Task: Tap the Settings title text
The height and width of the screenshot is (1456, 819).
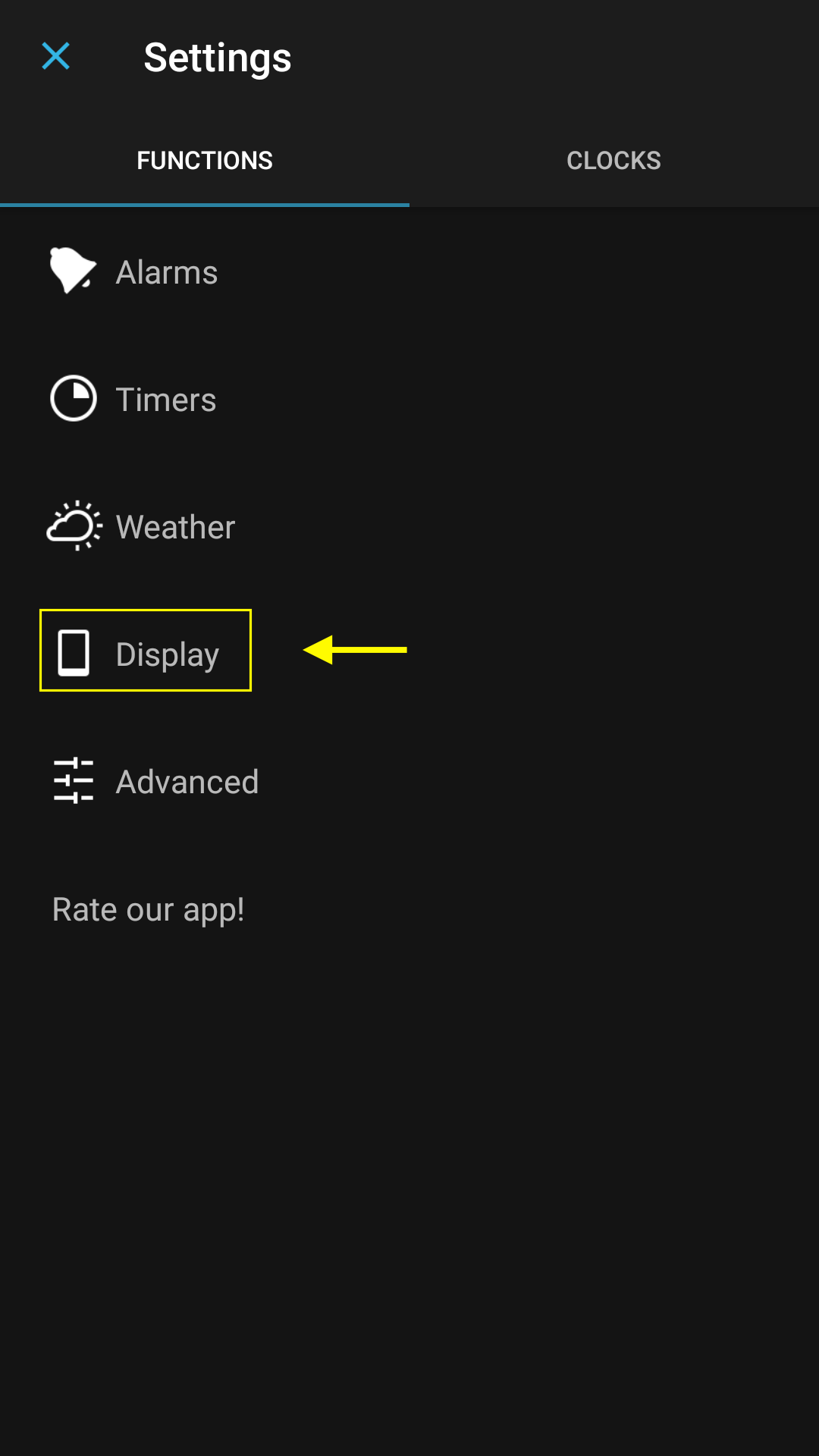Action: (218, 58)
